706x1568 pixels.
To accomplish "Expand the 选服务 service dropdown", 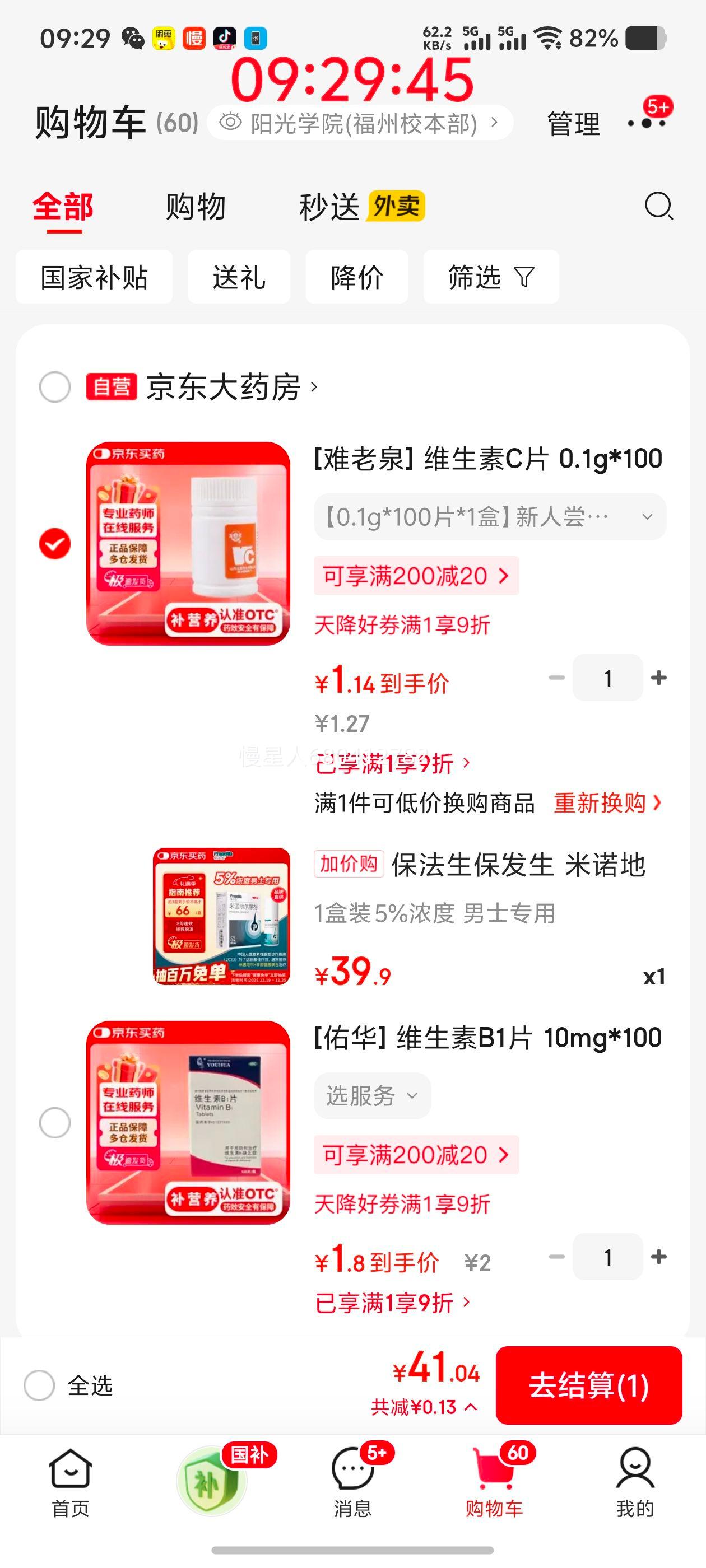I will tap(372, 1096).
